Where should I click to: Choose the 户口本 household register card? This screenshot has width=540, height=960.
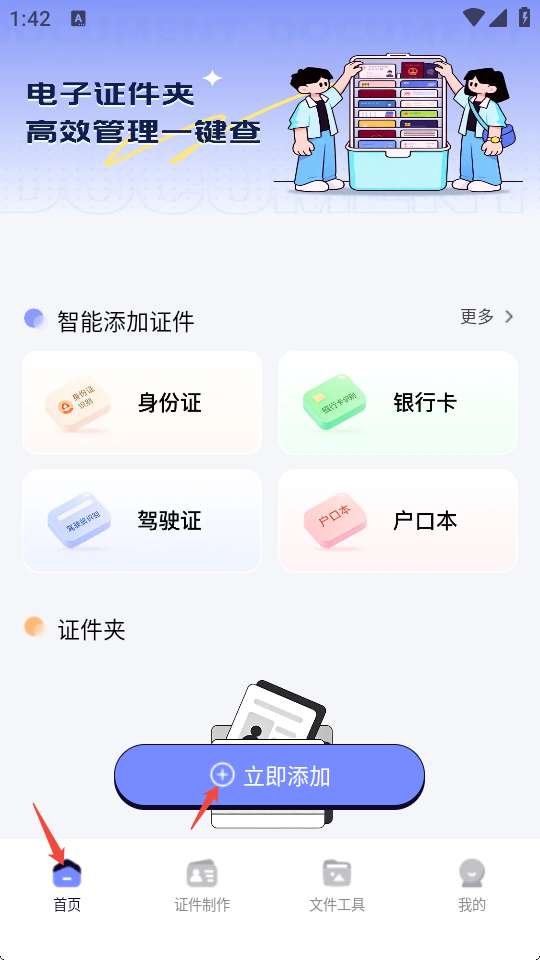point(398,521)
